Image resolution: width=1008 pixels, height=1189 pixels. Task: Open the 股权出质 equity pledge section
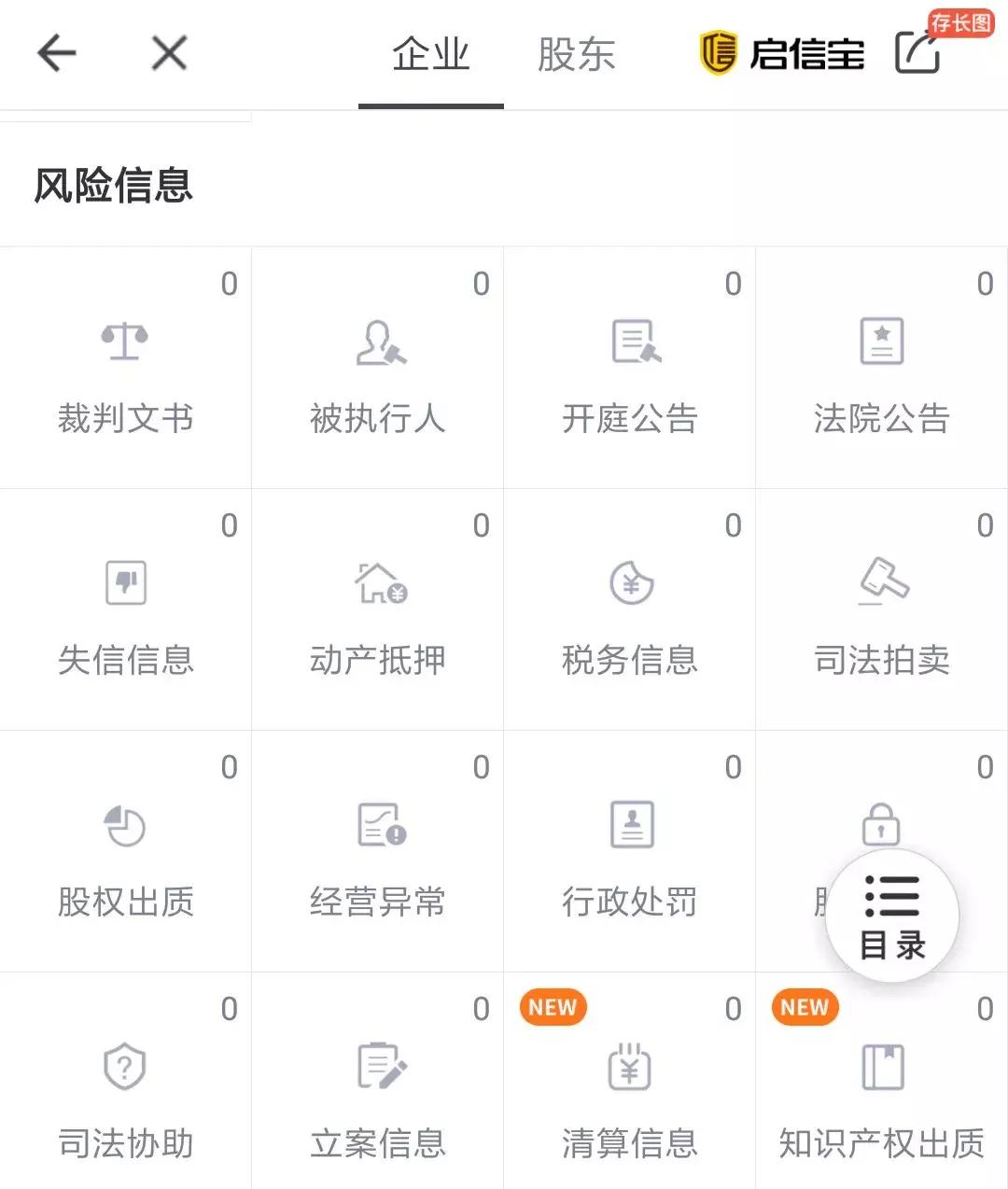tap(125, 854)
